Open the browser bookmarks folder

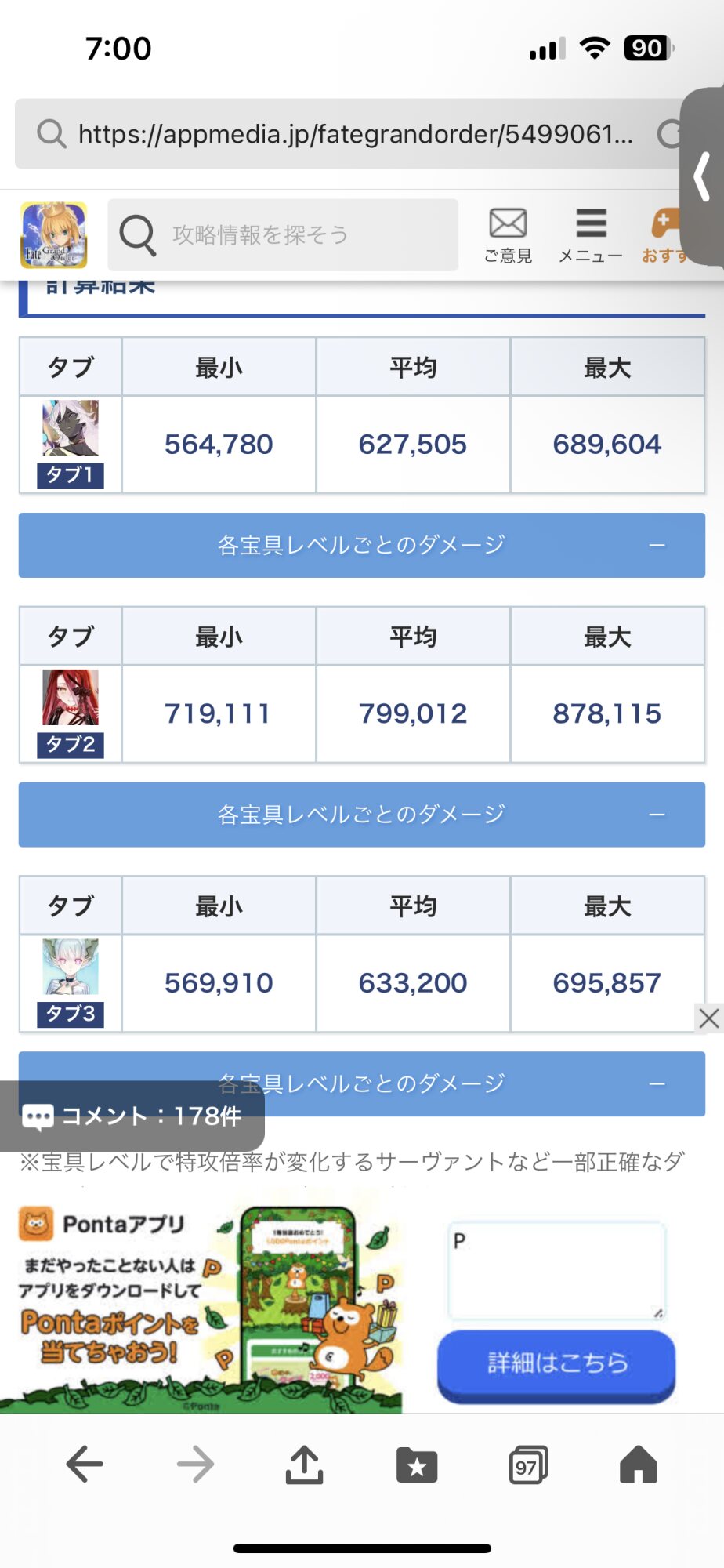(x=417, y=1464)
